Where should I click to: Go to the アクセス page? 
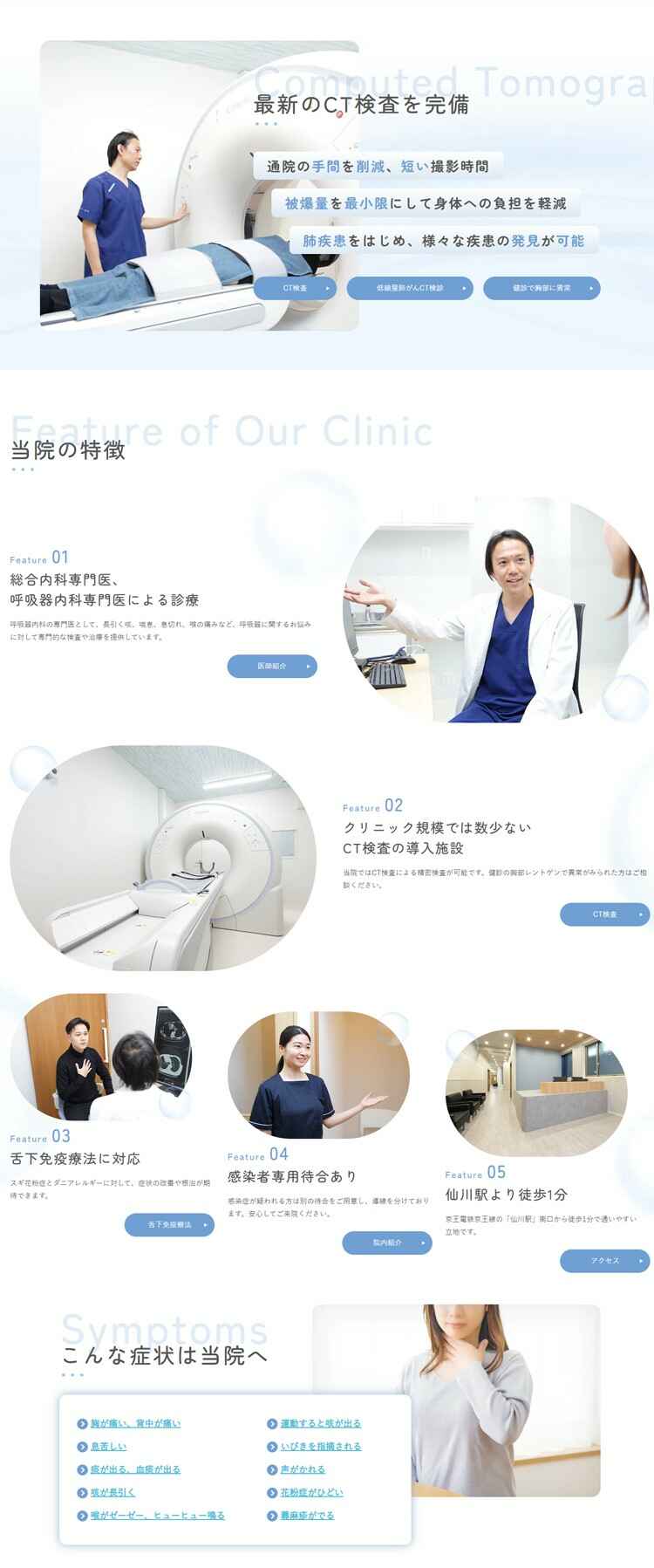604,1261
